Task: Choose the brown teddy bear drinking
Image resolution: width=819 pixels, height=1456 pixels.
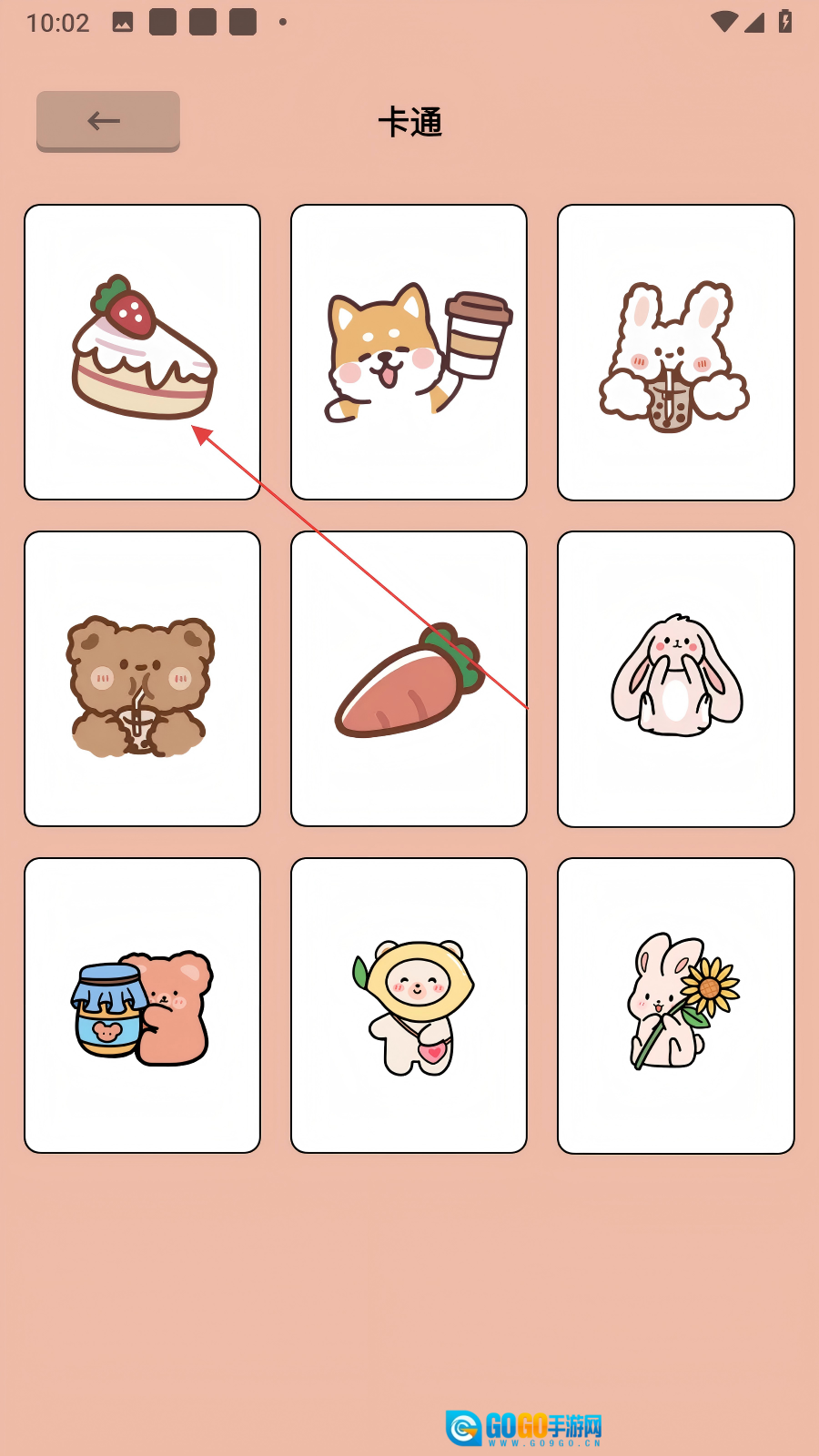Action: (143, 679)
